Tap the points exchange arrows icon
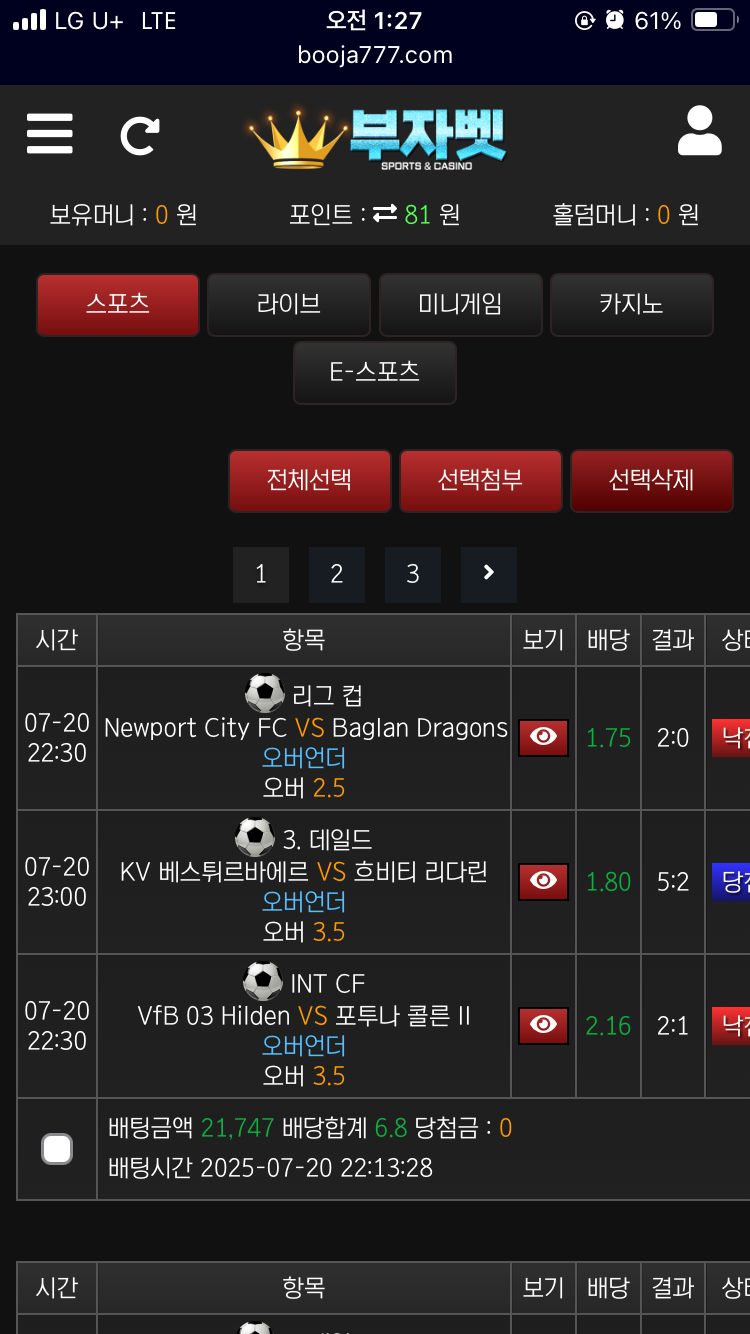This screenshot has height=1334, width=750. [x=385, y=214]
